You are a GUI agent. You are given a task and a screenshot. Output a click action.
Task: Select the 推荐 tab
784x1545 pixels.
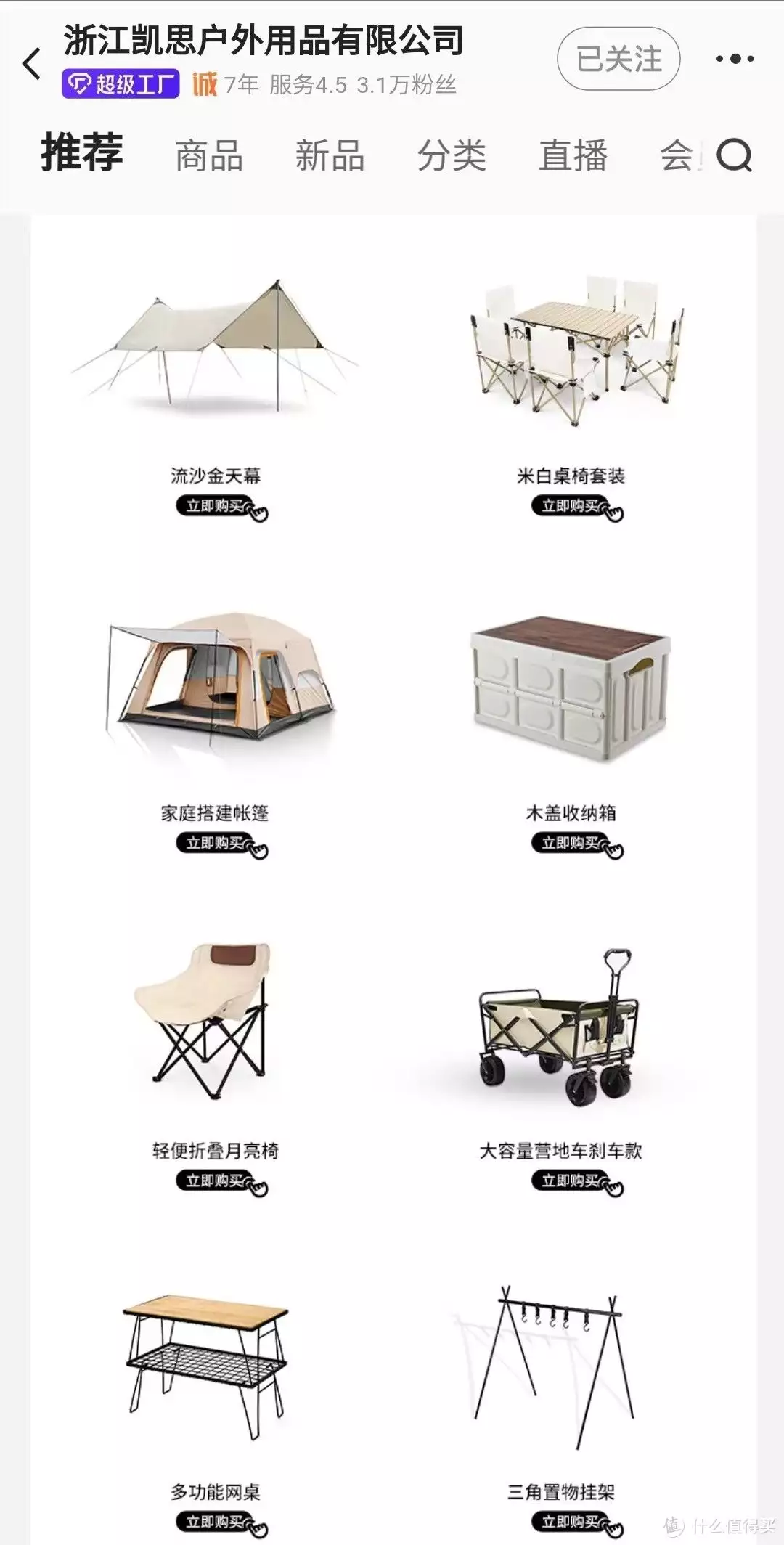point(82,153)
